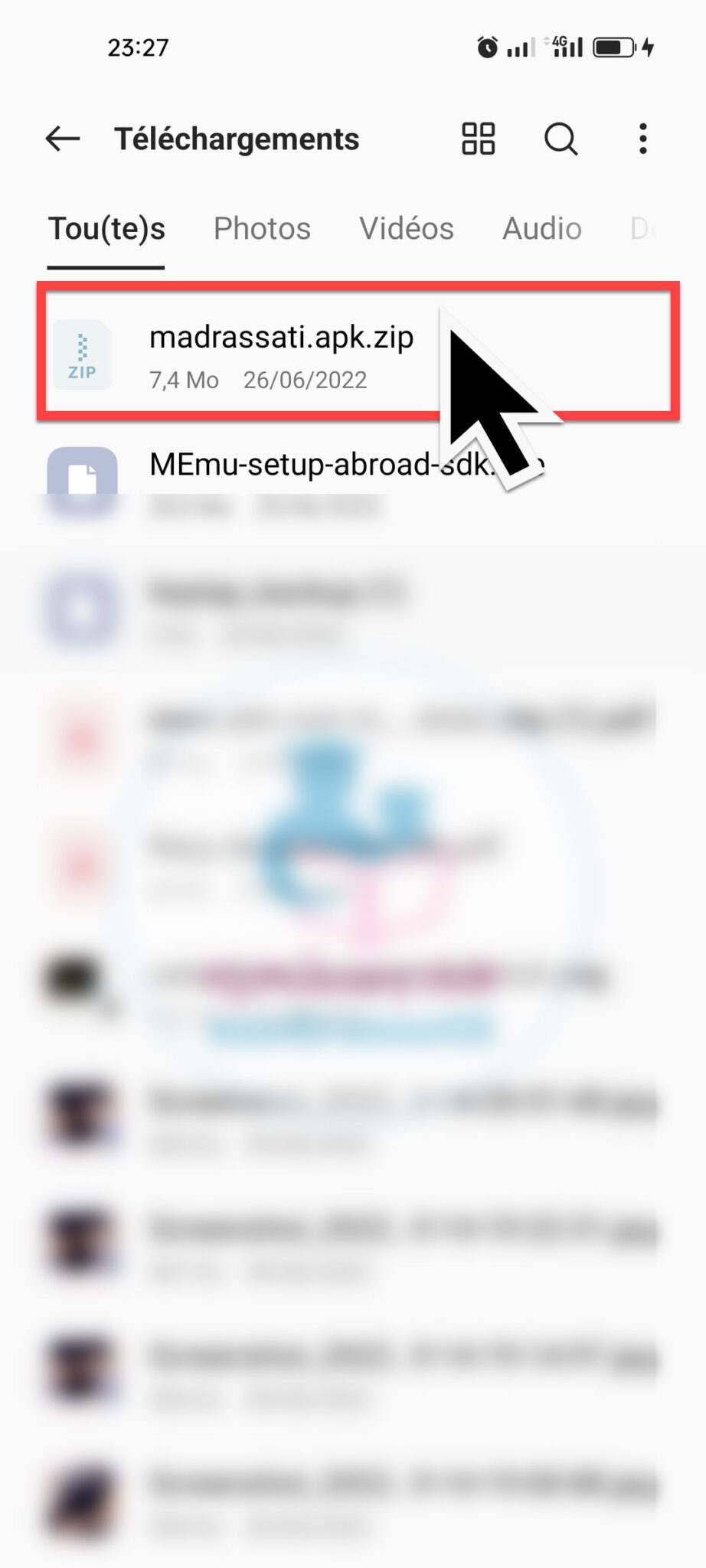Open the three-dot overflow menu

[643, 139]
